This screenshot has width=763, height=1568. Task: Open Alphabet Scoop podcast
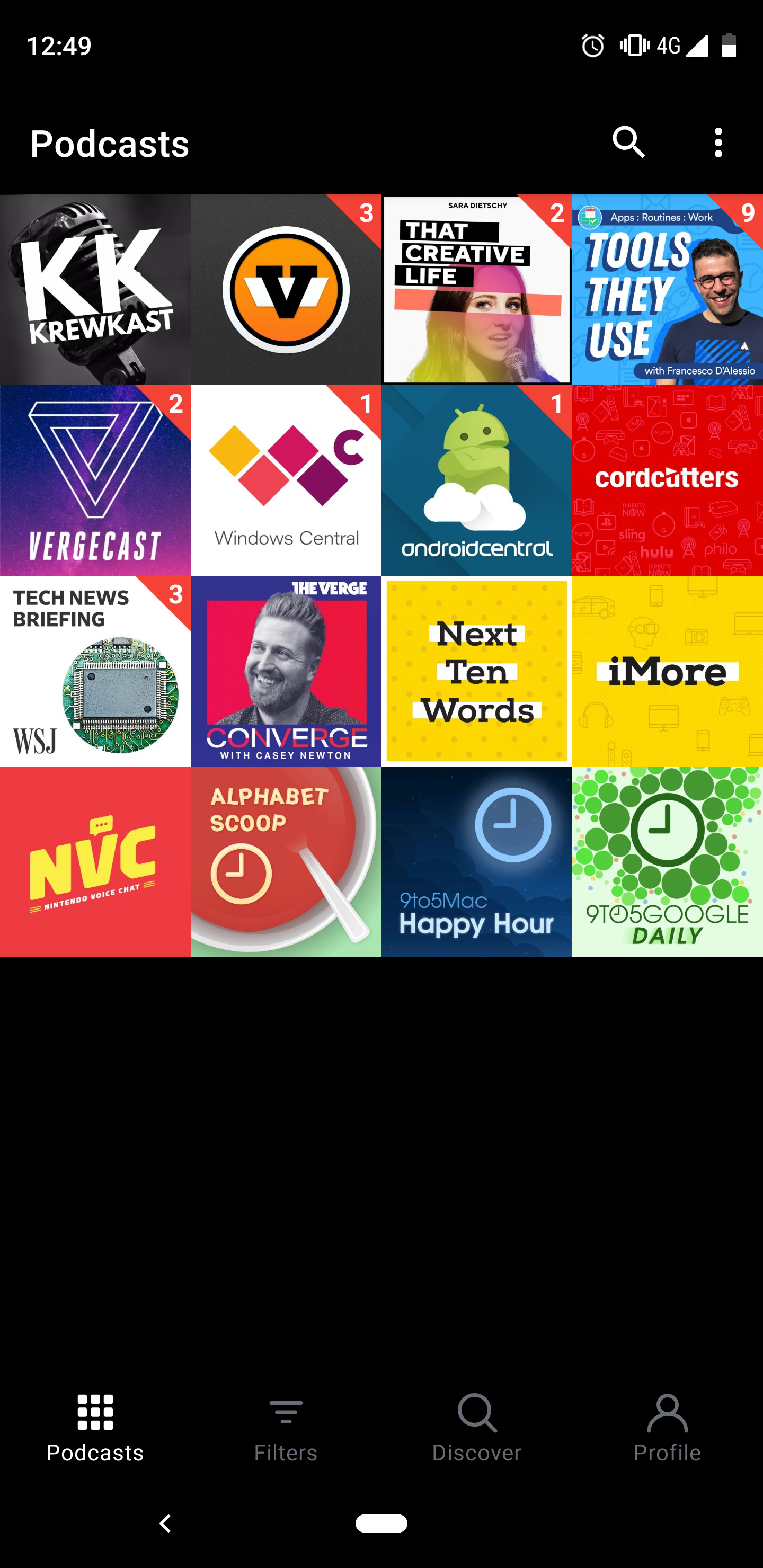point(286,861)
